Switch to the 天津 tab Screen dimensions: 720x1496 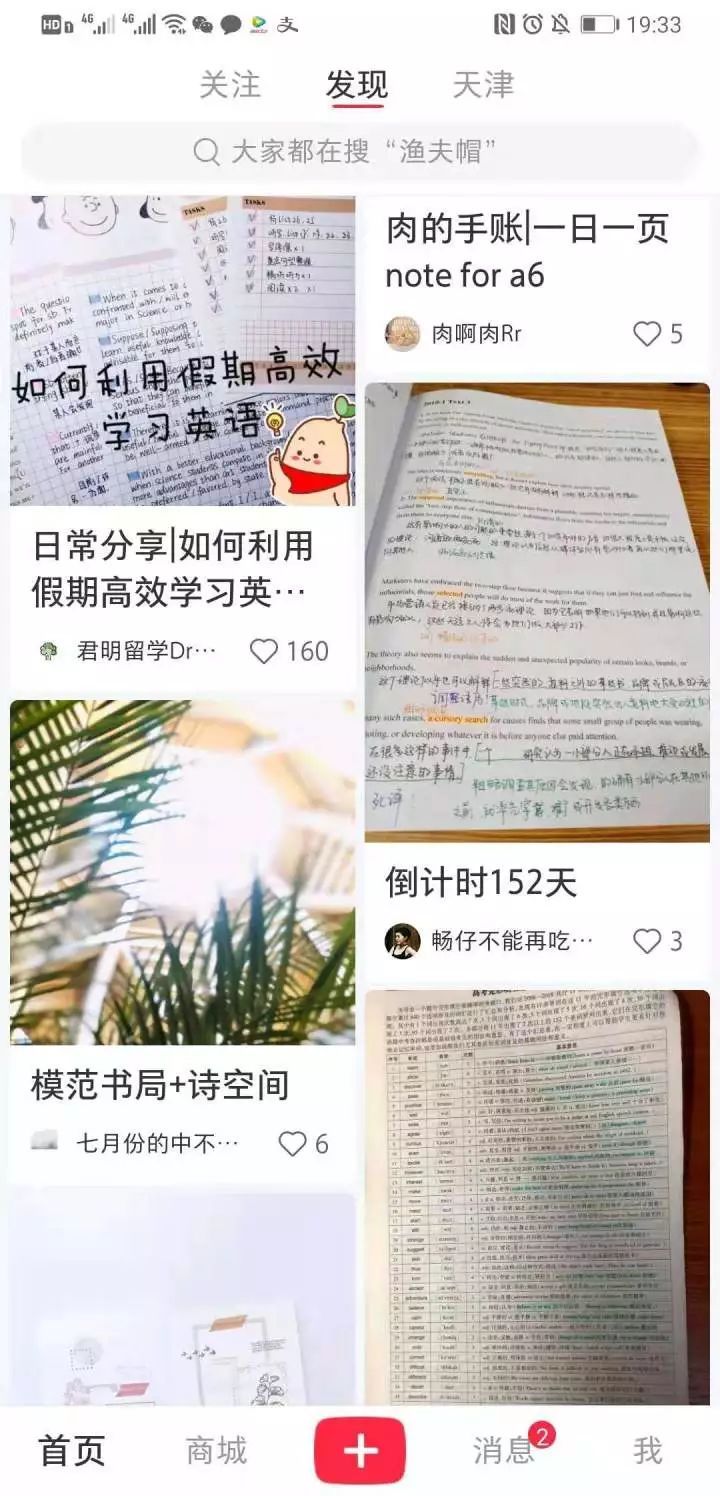tap(483, 85)
